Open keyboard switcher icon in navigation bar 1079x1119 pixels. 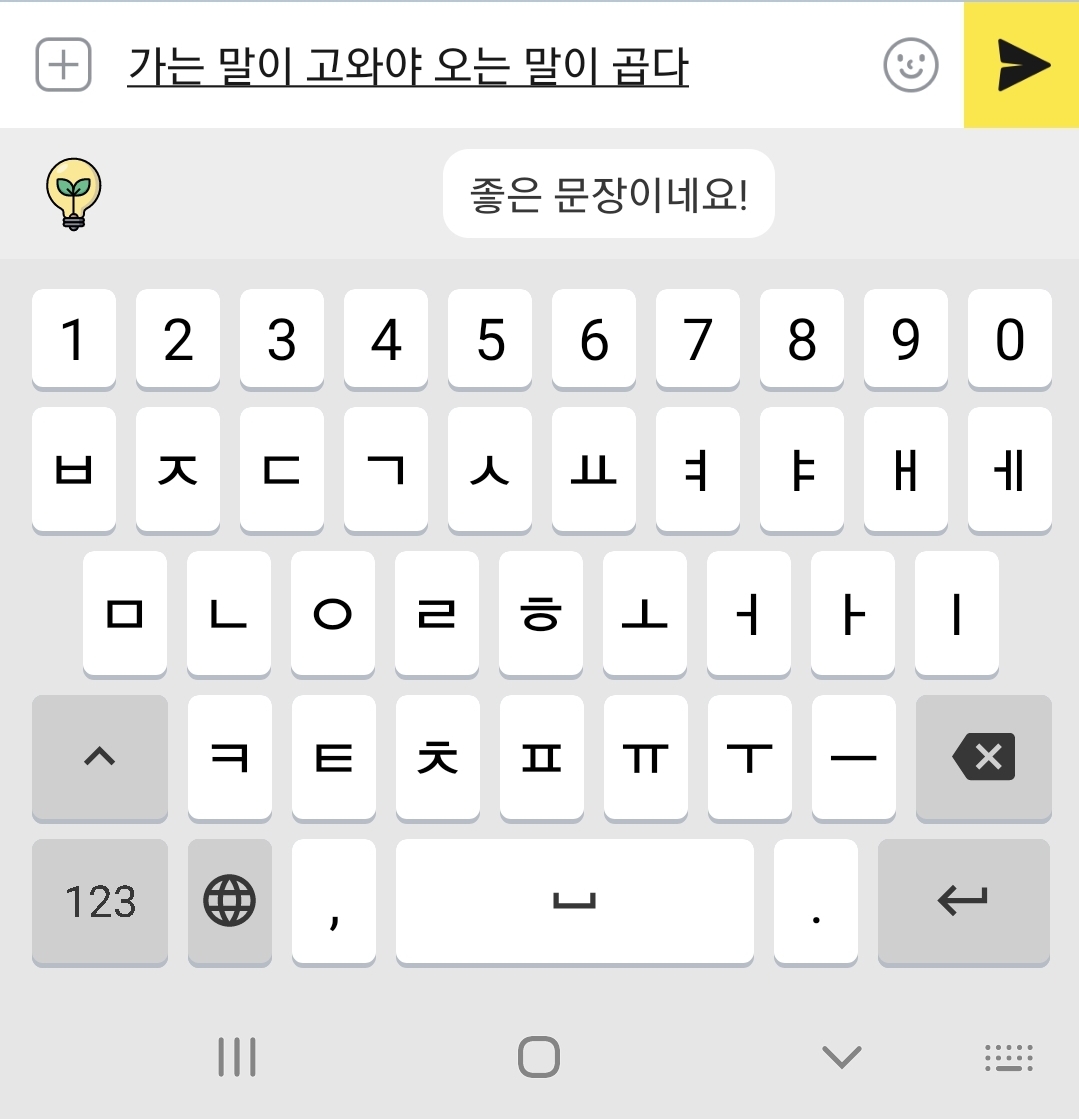(1008, 1057)
